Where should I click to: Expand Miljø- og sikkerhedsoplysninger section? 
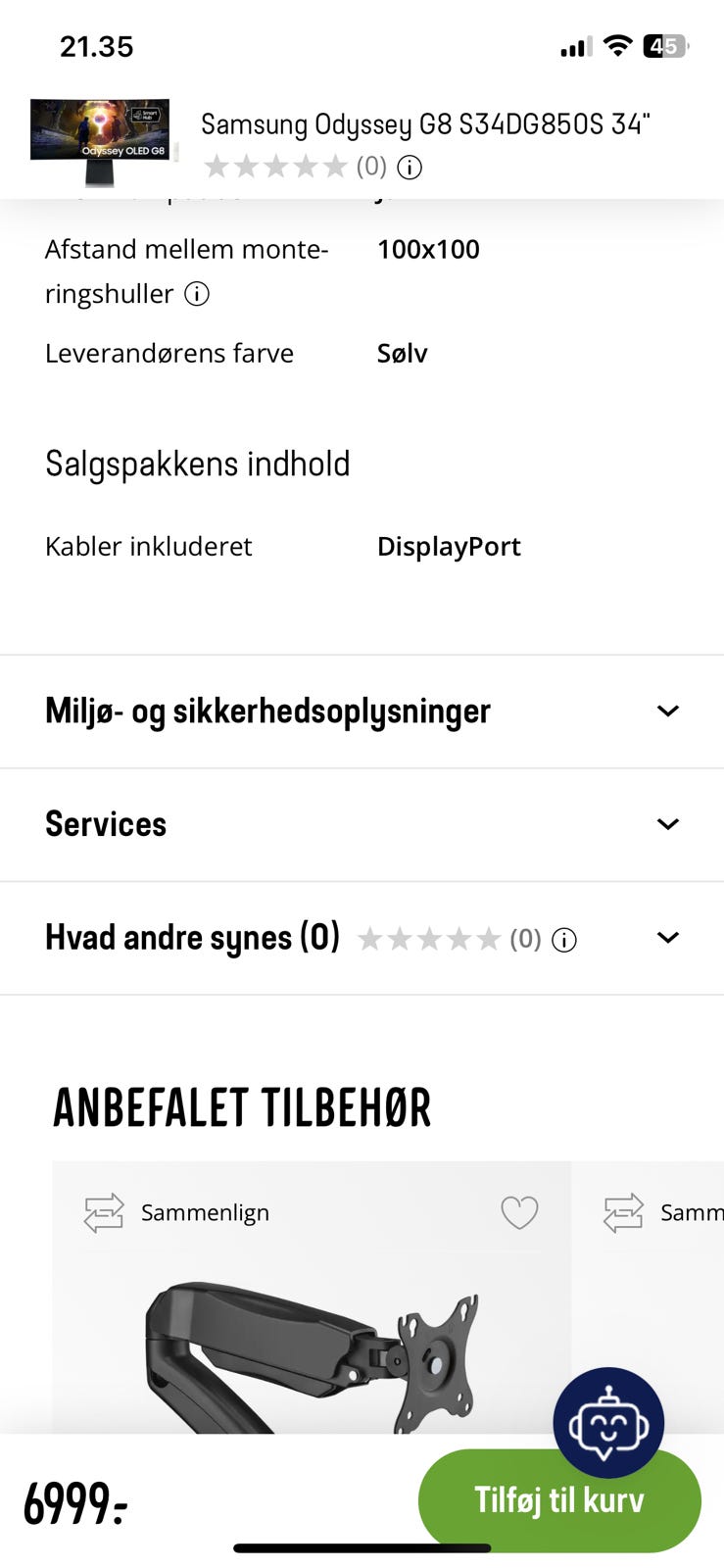[x=362, y=710]
